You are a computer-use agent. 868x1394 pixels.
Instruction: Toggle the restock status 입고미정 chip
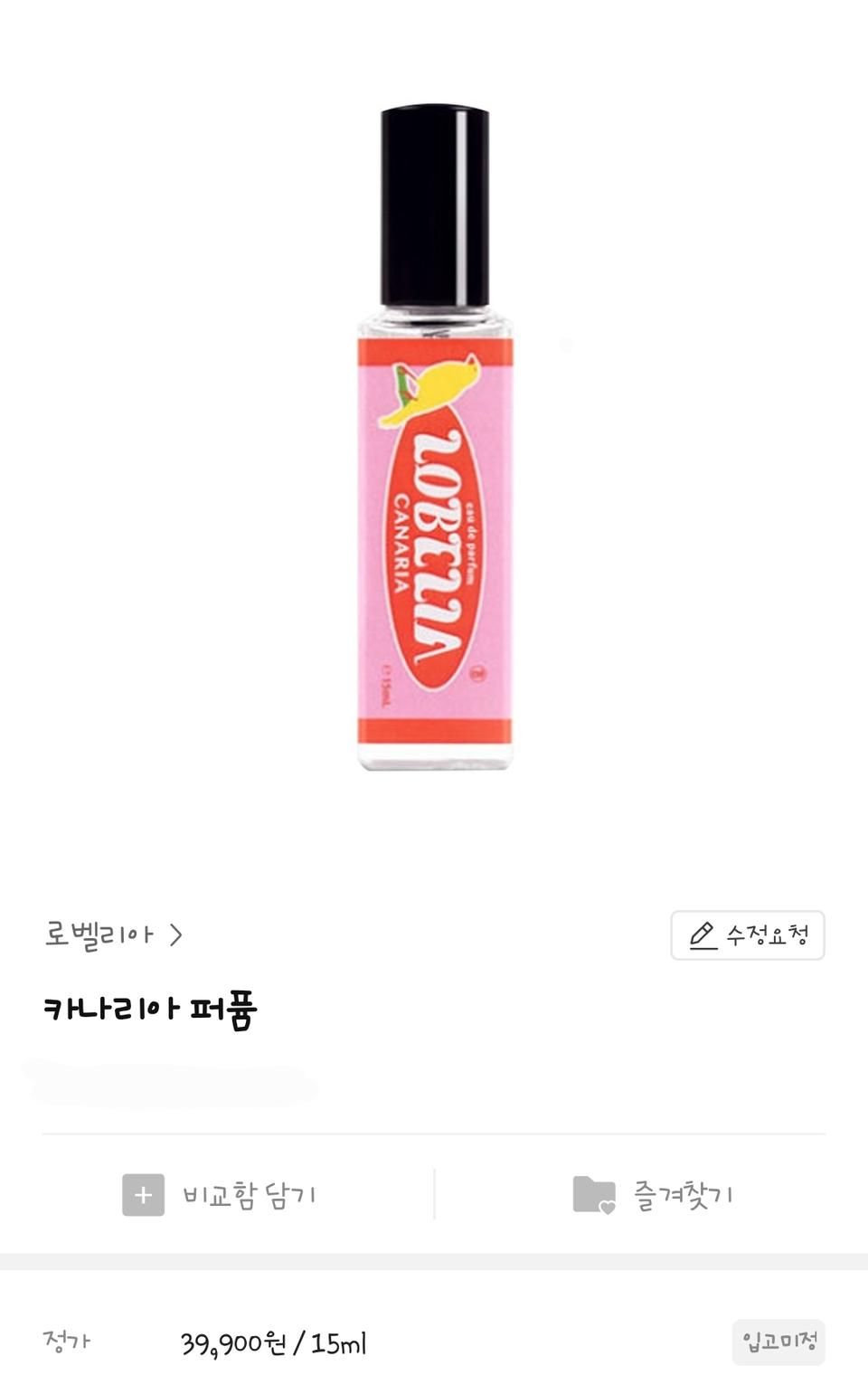click(779, 1342)
